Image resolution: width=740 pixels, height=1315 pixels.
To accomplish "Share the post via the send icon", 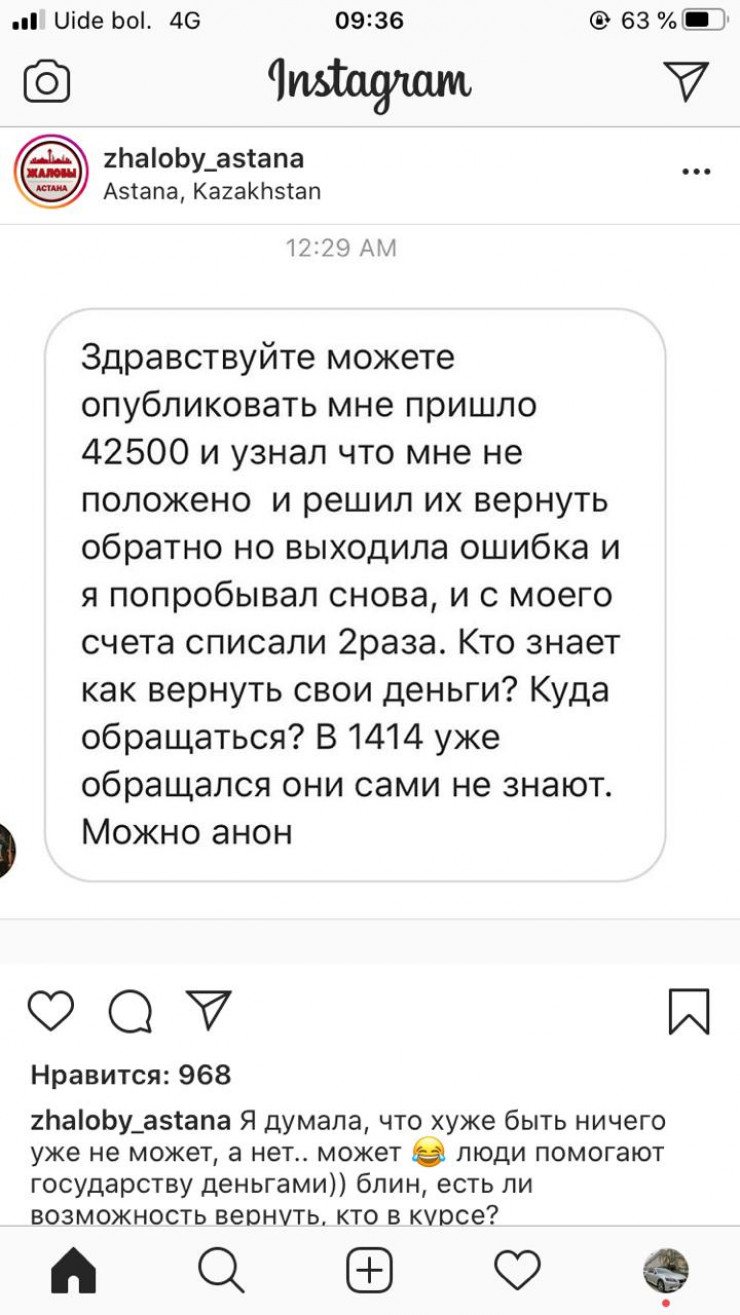I will click(x=209, y=1011).
